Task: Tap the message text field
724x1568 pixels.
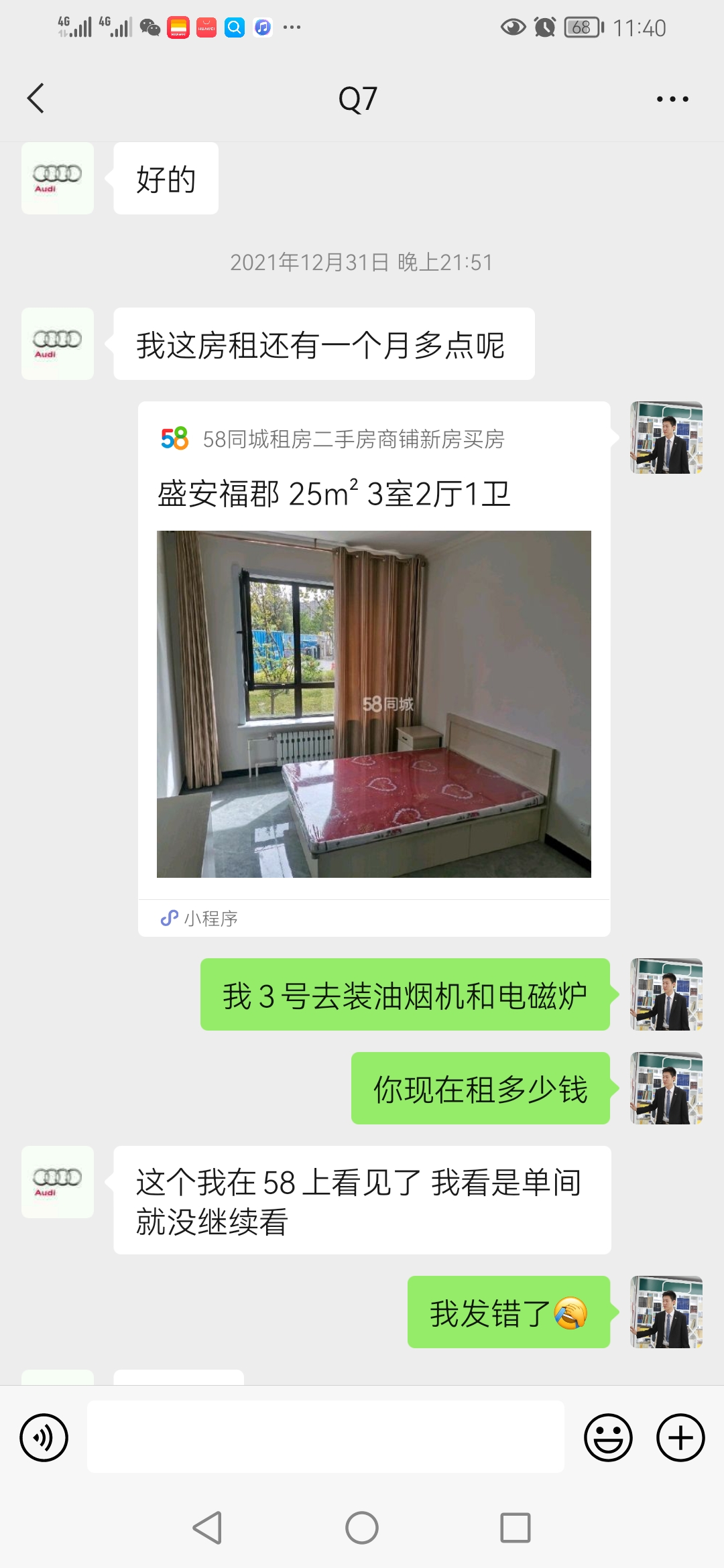Action: coord(325,1437)
